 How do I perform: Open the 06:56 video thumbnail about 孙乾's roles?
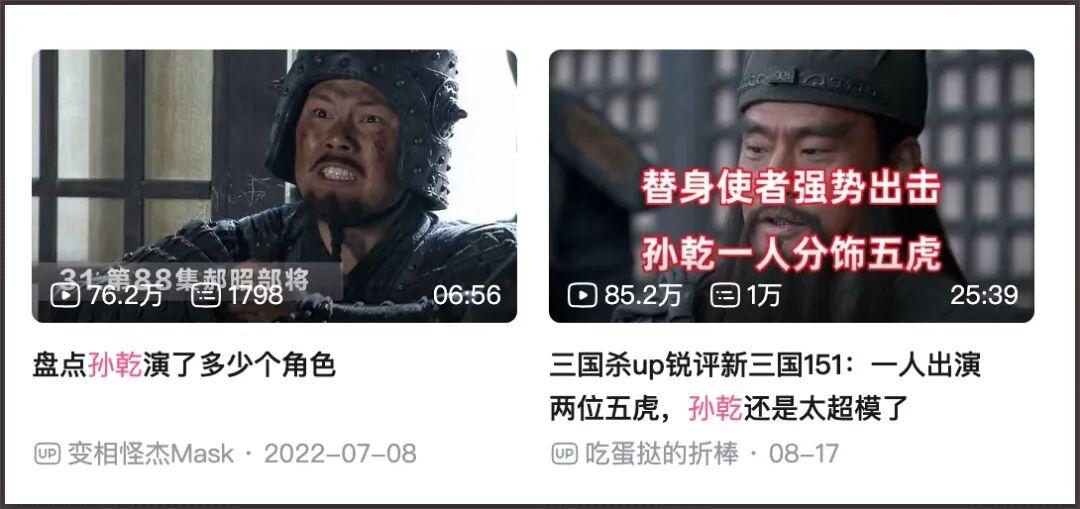tap(274, 185)
